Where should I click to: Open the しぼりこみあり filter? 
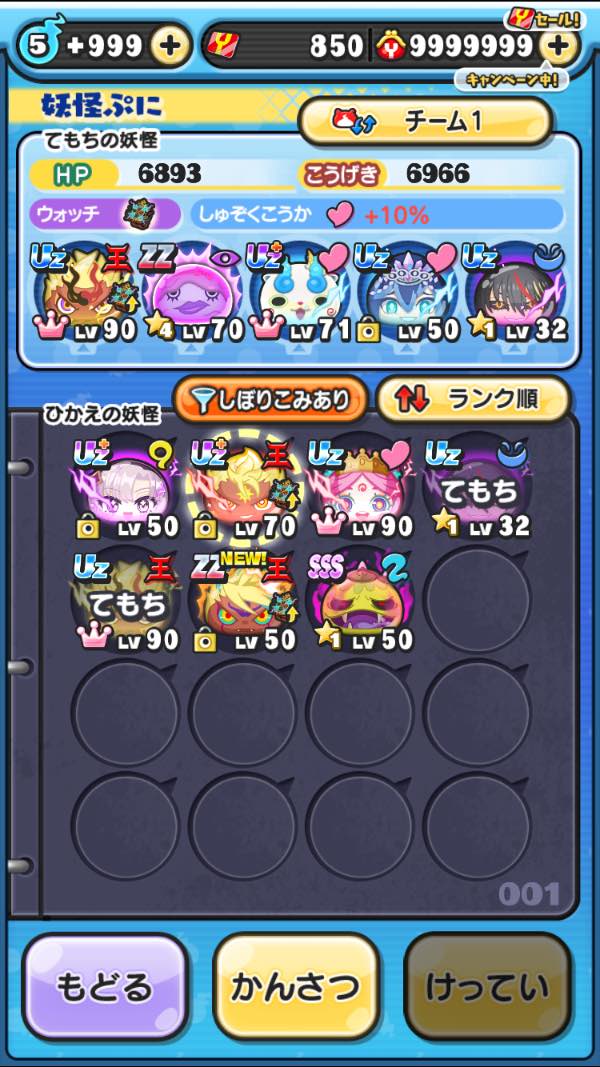coord(270,400)
